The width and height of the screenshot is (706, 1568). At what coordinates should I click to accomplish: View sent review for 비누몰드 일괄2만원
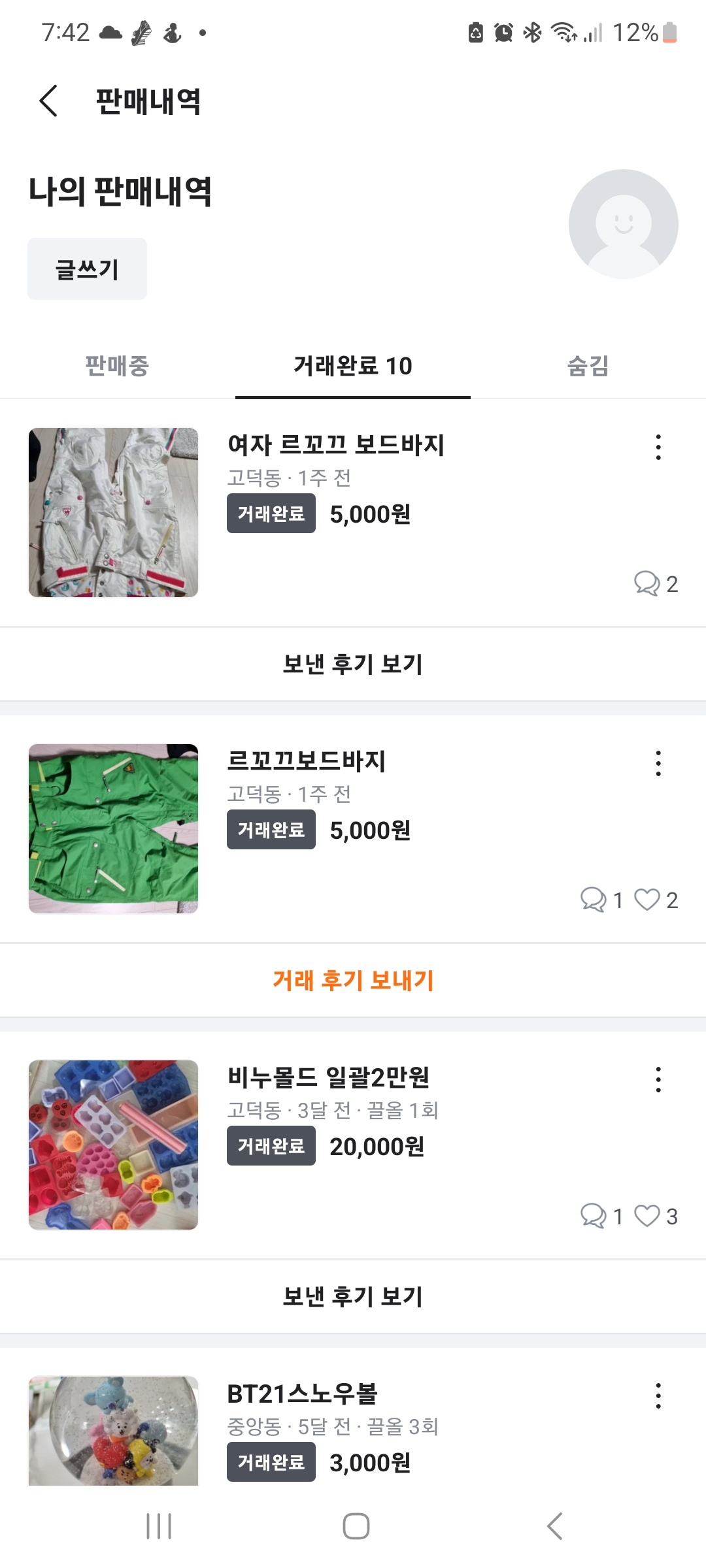click(353, 1297)
